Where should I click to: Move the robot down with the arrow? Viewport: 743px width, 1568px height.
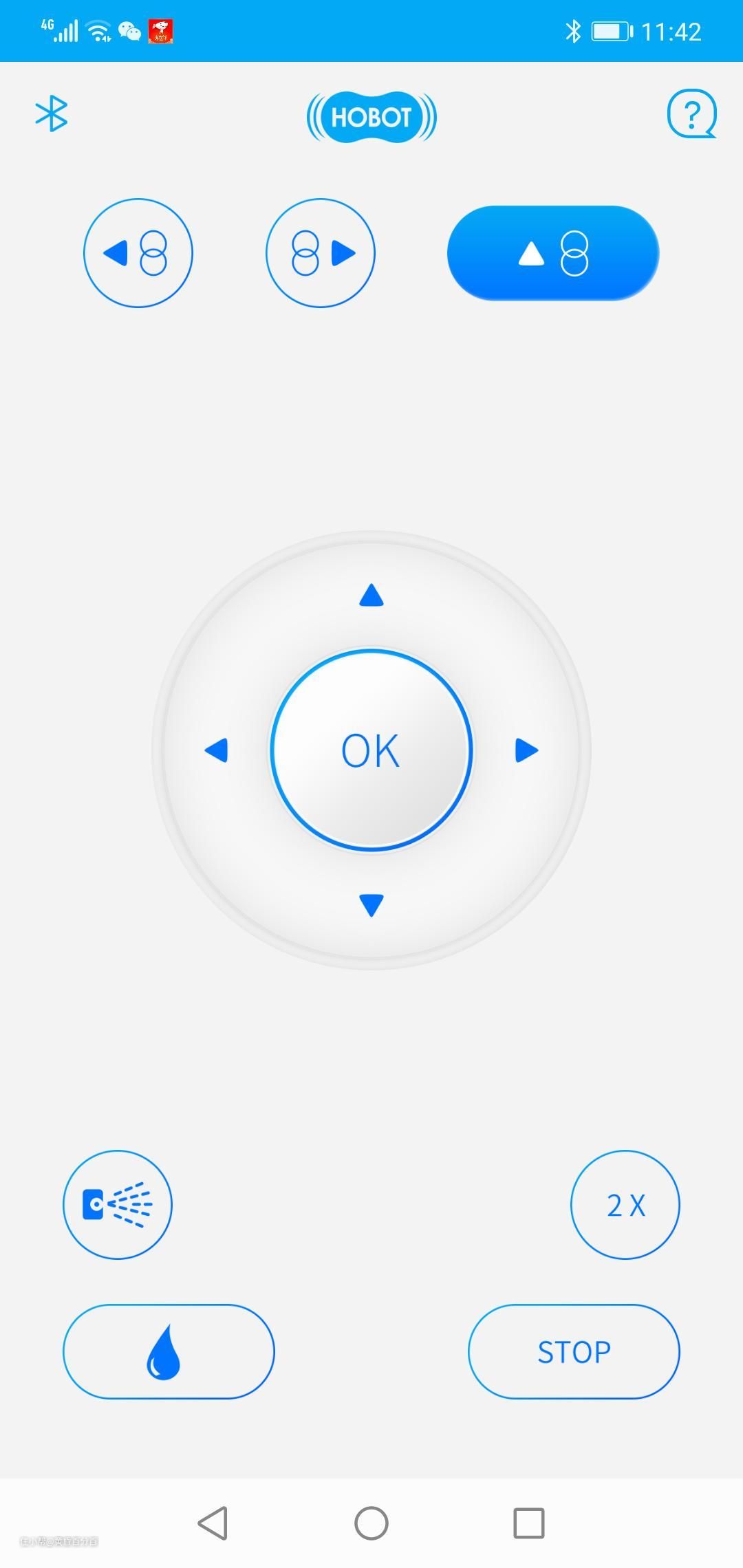click(x=371, y=904)
